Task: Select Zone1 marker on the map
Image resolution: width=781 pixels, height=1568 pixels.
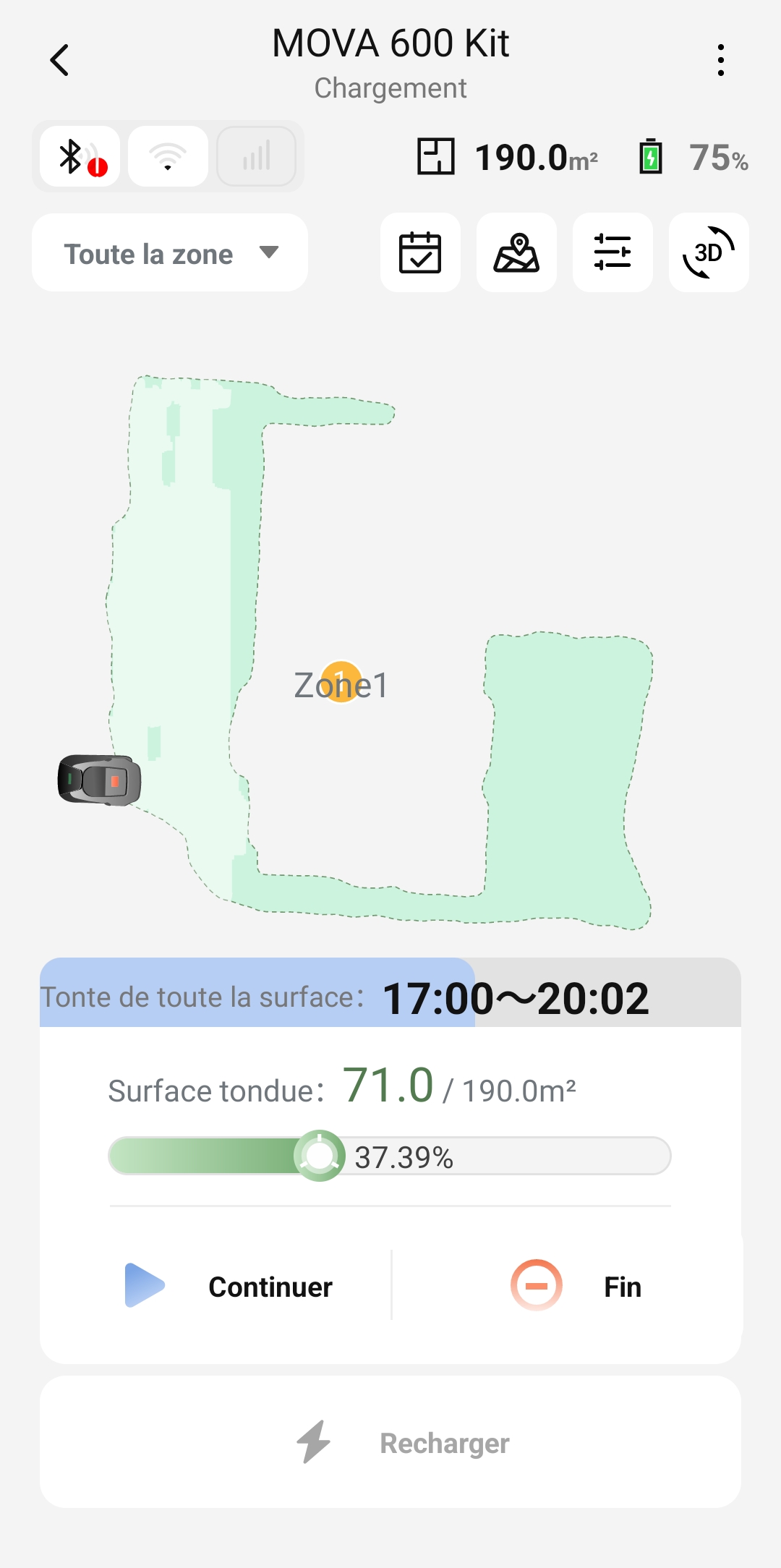Action: tap(341, 683)
